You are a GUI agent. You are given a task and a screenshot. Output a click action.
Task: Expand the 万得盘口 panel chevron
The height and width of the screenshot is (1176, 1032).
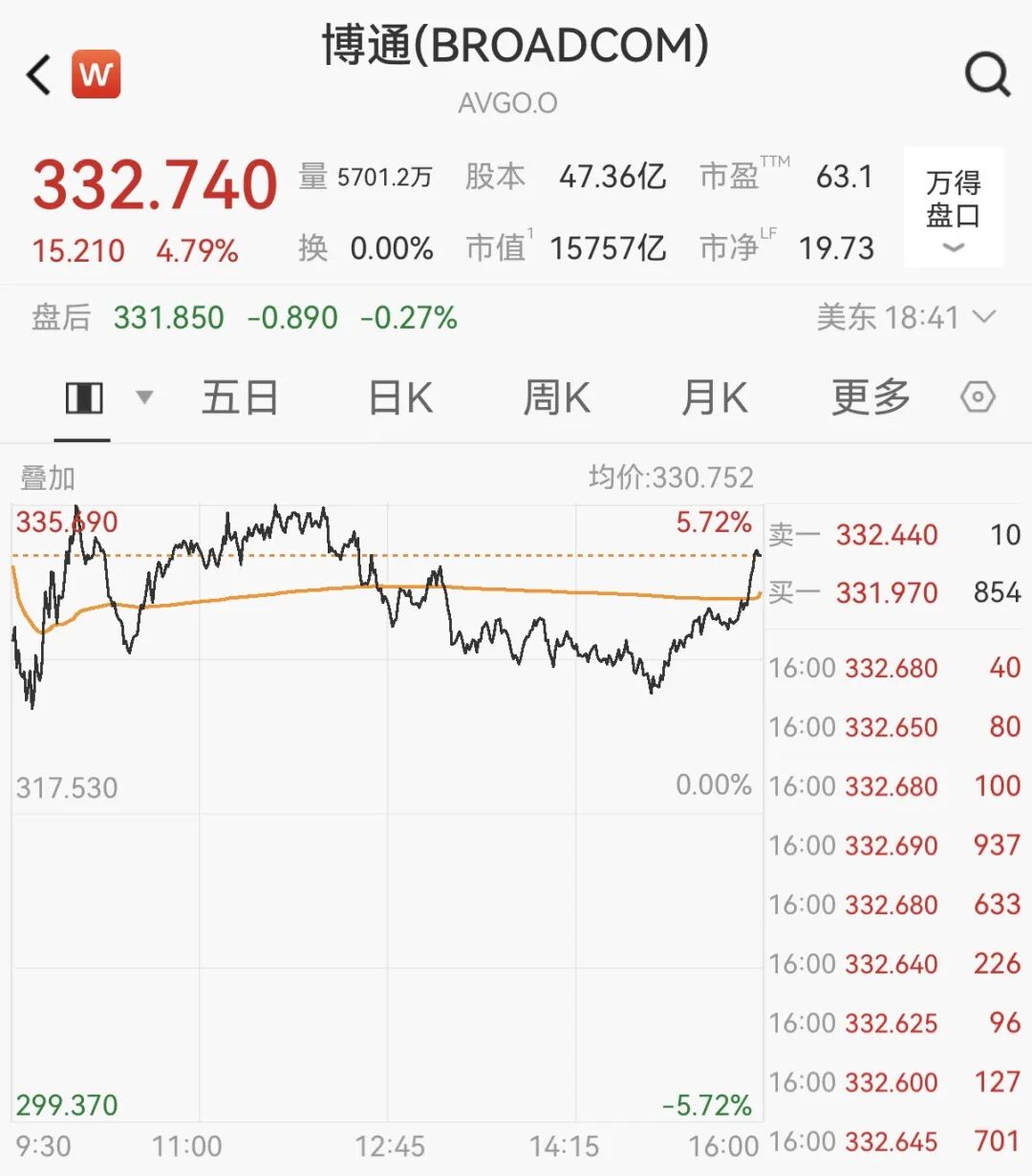[953, 249]
